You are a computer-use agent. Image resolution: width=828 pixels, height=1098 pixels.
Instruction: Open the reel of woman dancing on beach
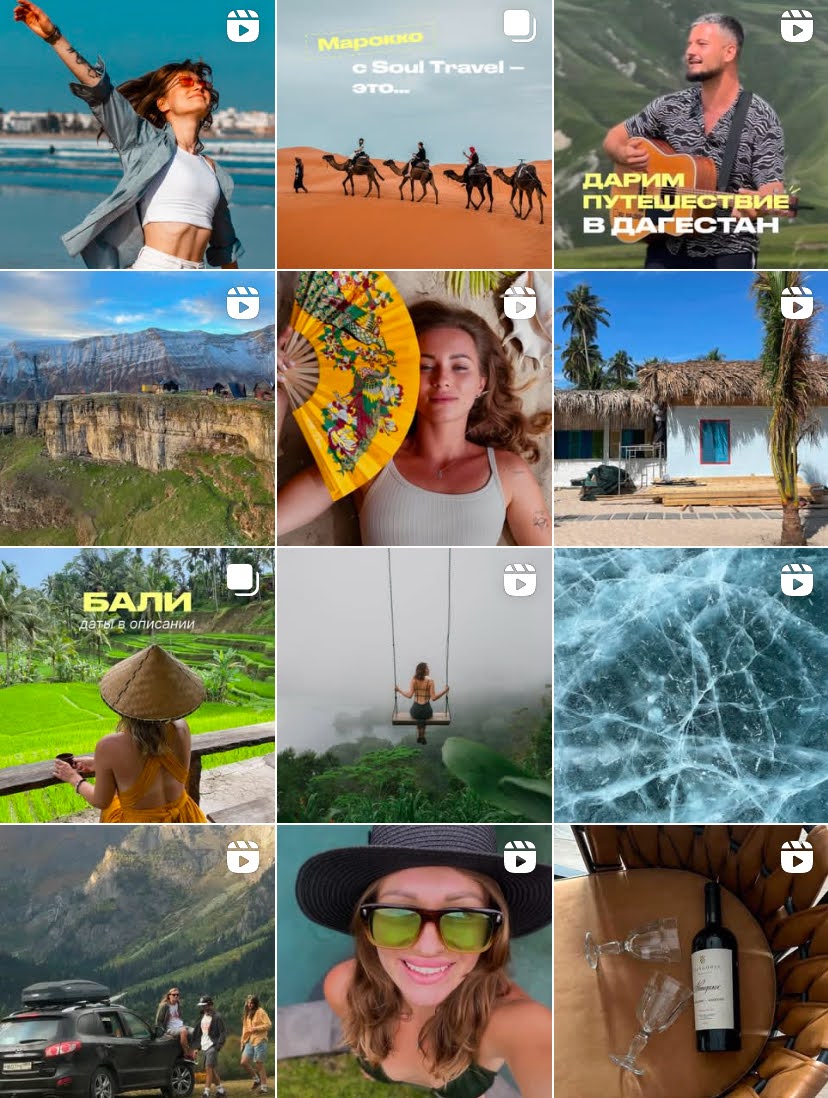[137, 134]
